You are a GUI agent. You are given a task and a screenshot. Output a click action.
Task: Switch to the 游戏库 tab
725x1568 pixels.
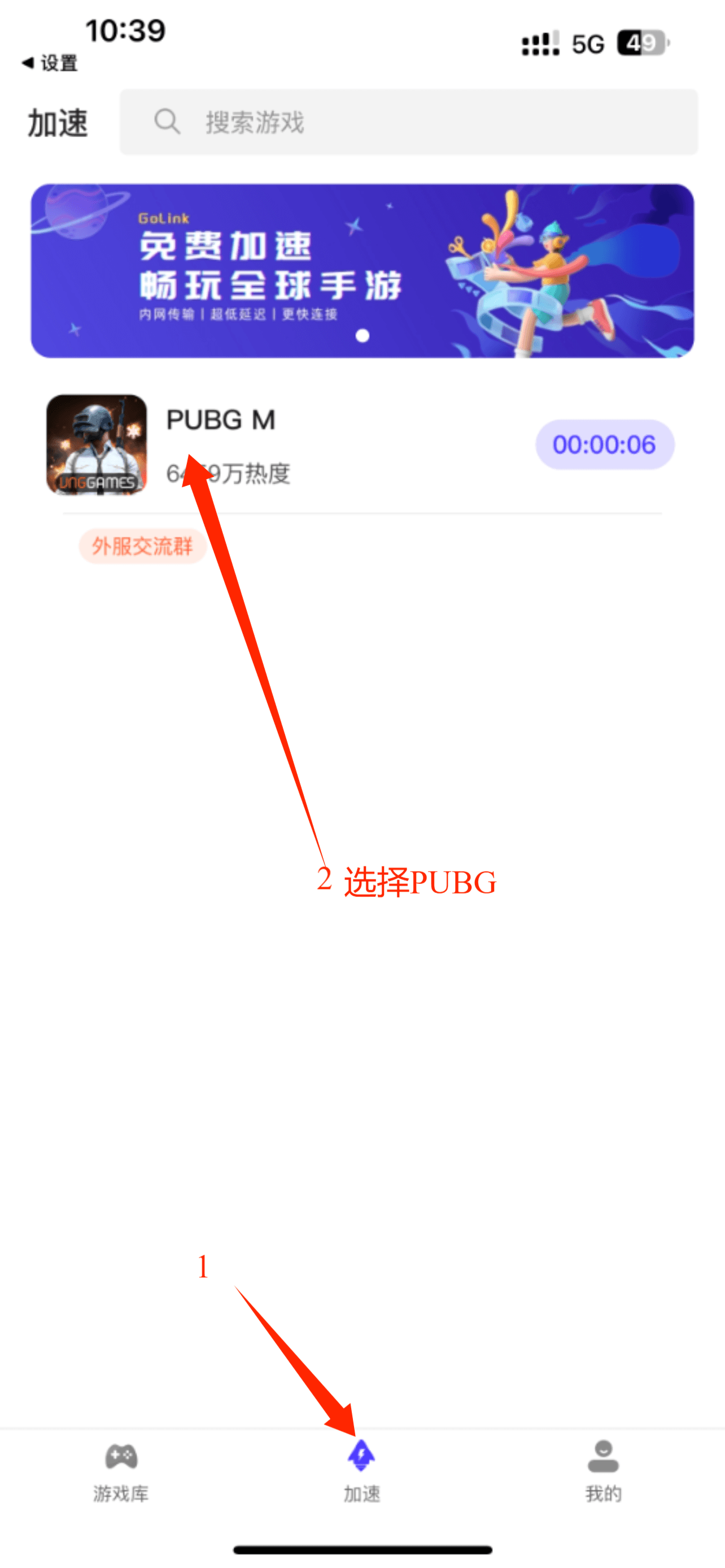point(120,1470)
